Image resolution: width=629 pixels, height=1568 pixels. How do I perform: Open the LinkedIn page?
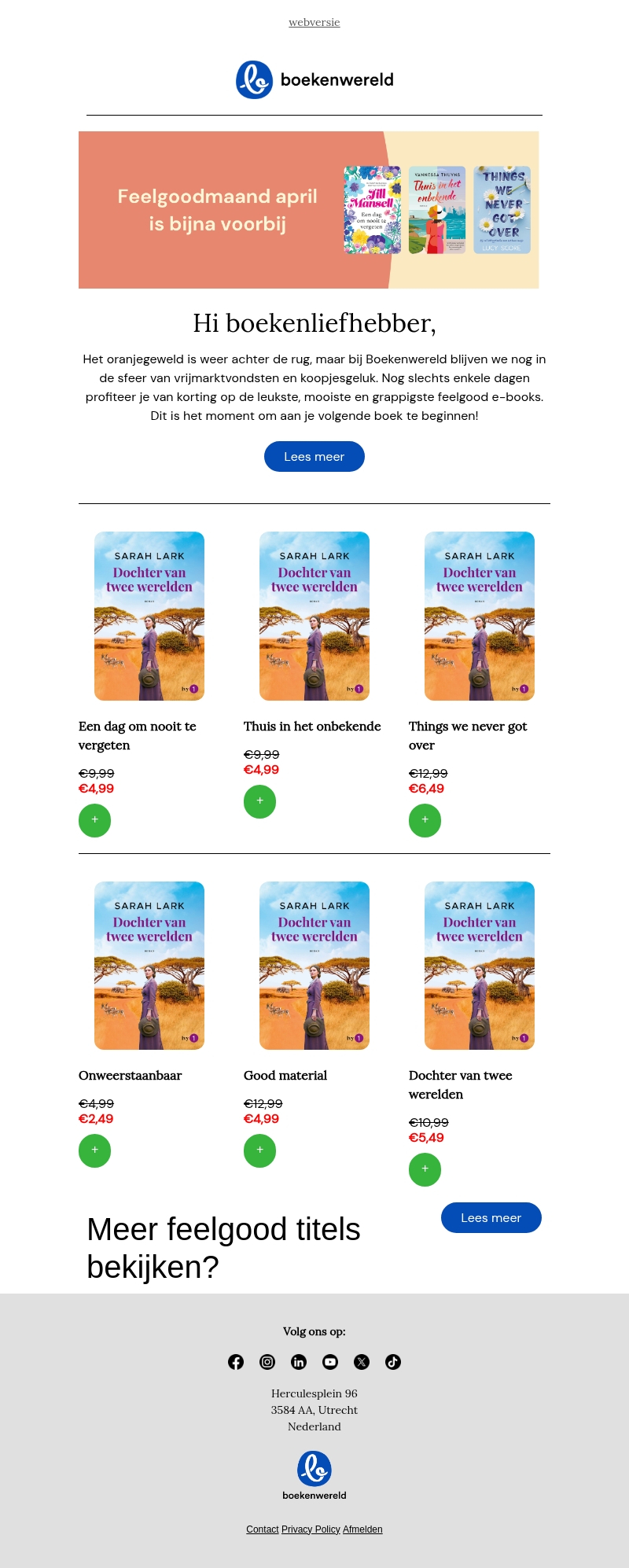click(x=299, y=1362)
